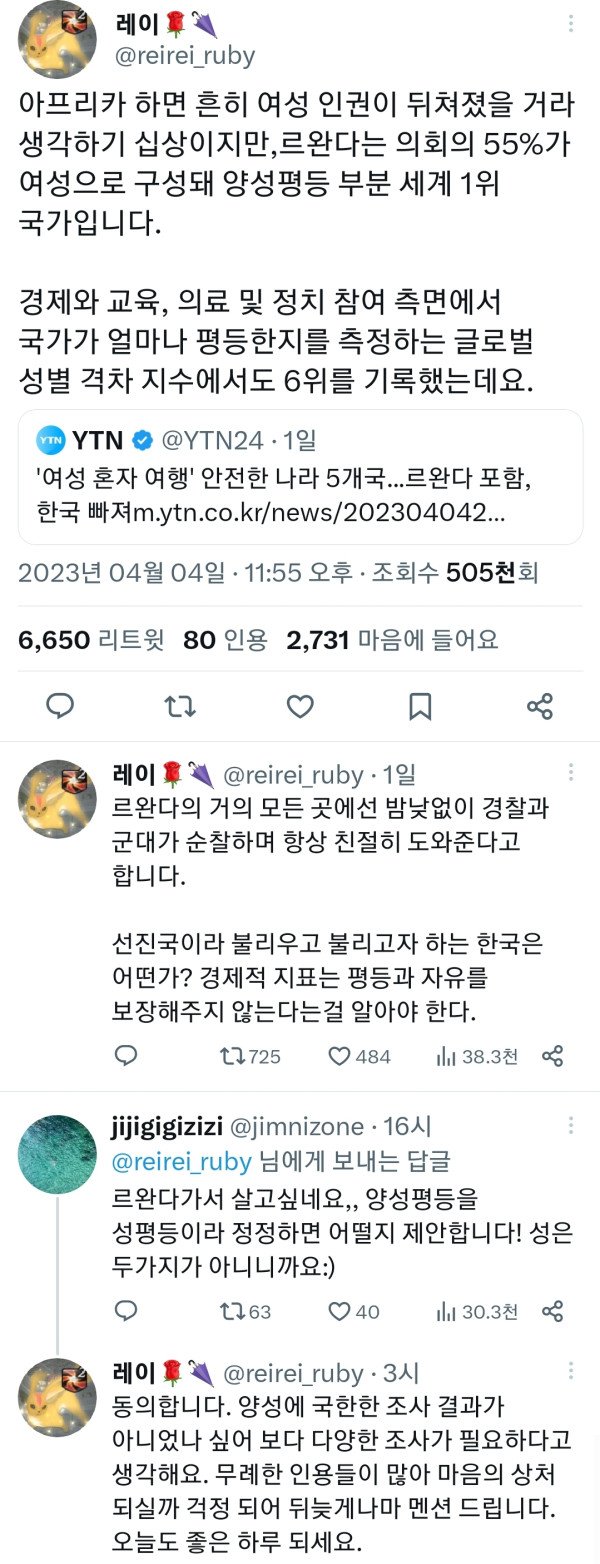The width and height of the screenshot is (600, 1564).
Task: Bookmark the main tweet
Action: pos(420,707)
